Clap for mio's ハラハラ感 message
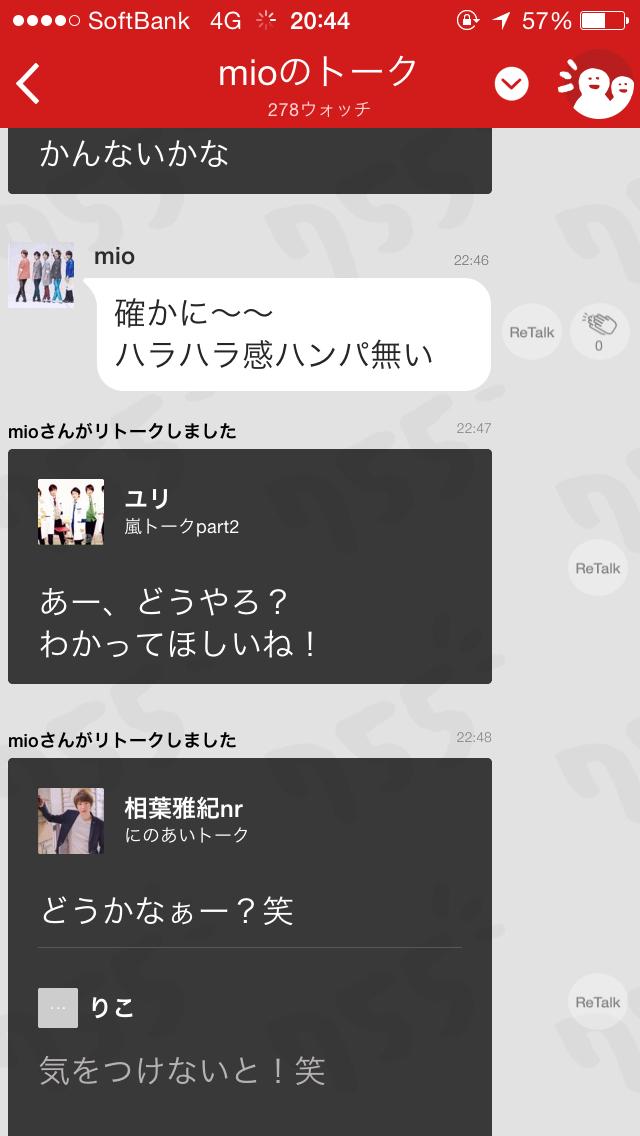 pos(599,332)
